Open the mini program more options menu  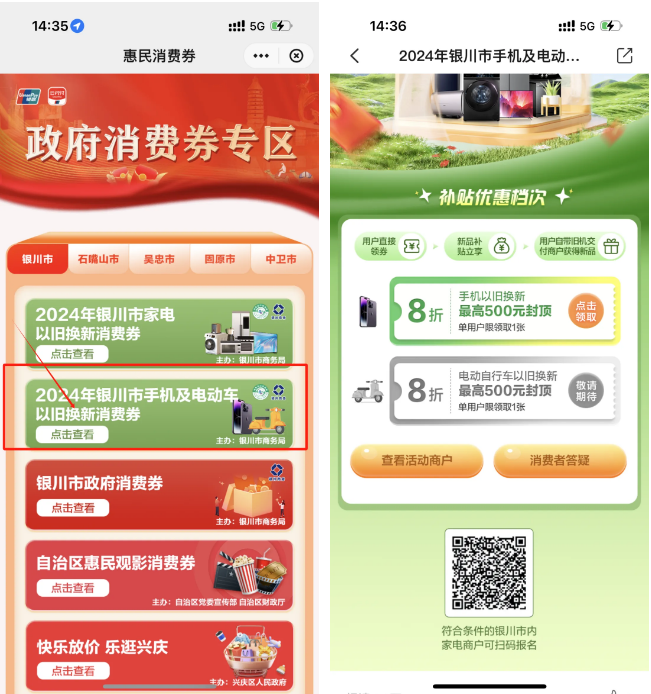tap(262, 56)
